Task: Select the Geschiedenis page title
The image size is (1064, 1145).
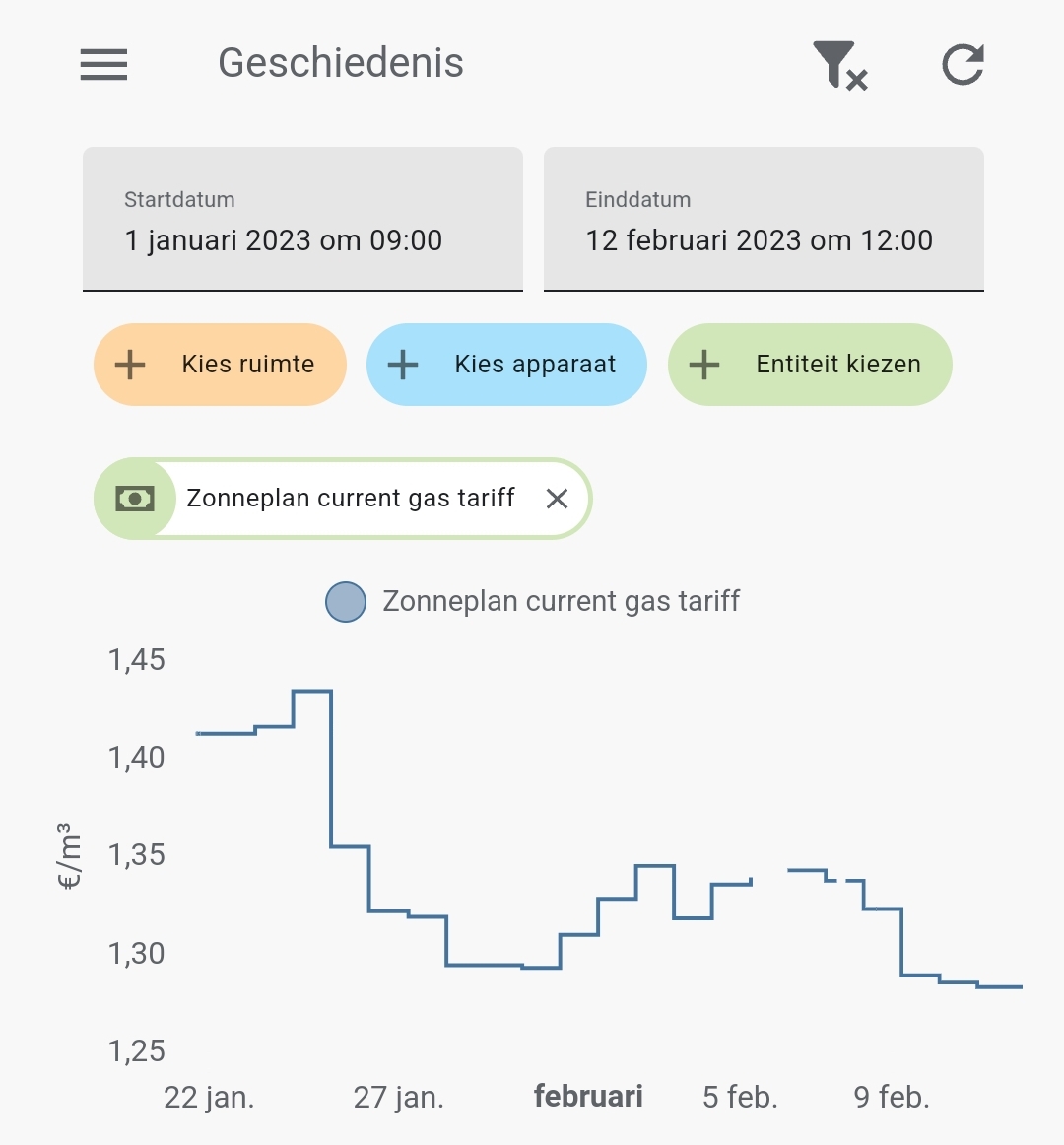Action: click(x=340, y=63)
